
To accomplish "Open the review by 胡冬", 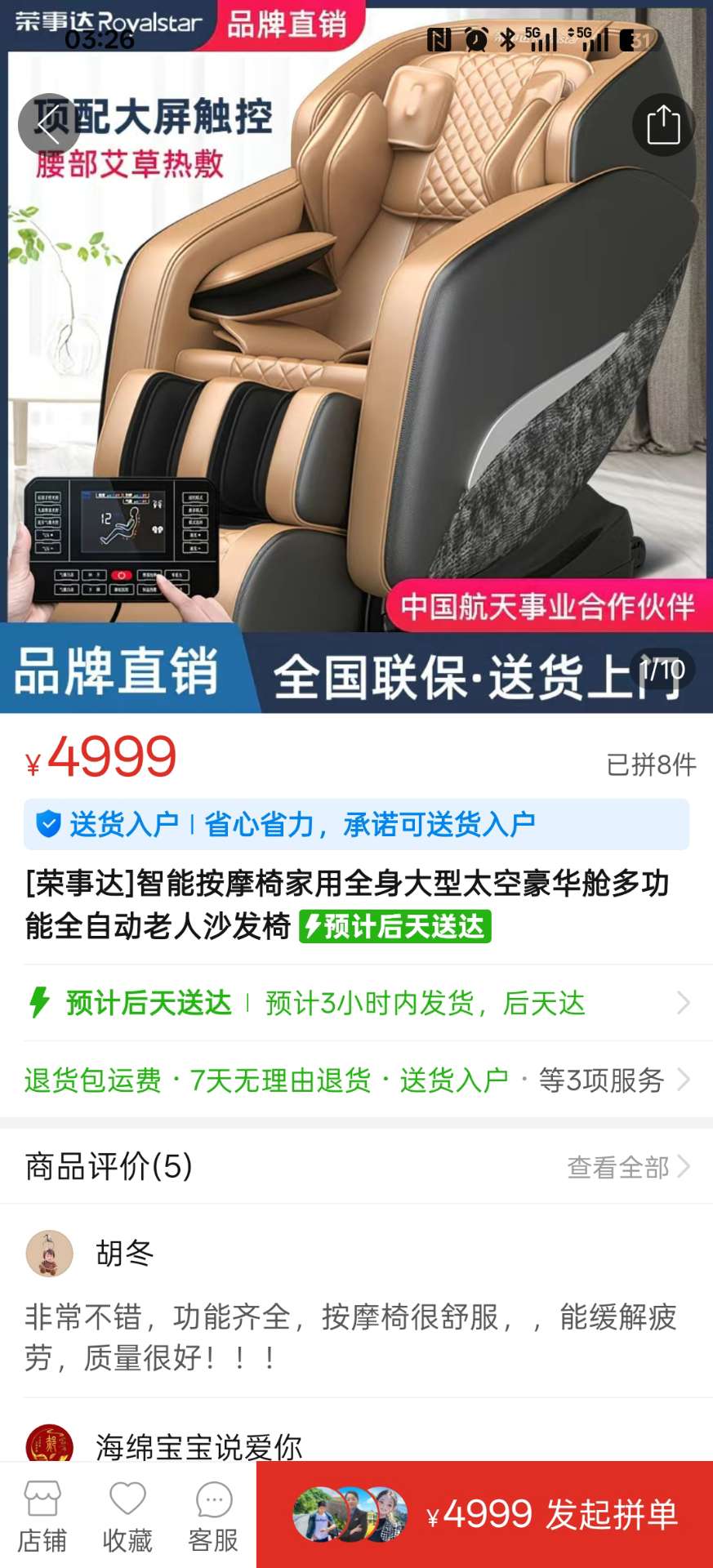I will click(x=351, y=1336).
